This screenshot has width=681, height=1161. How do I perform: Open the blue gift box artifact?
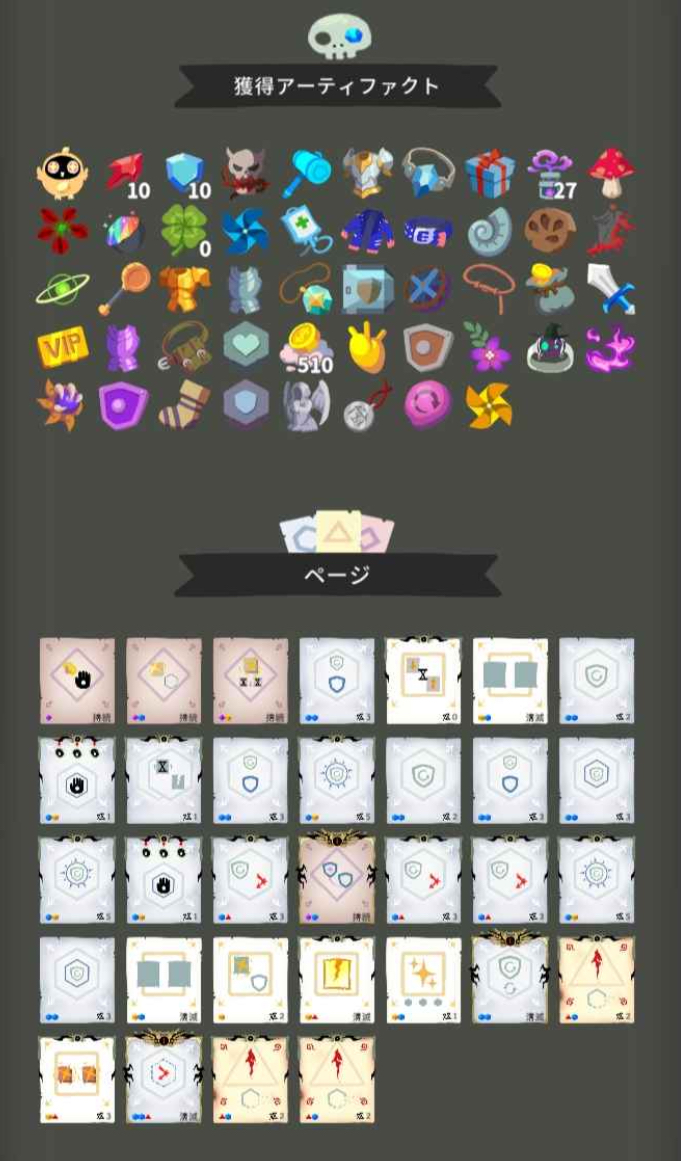click(489, 172)
